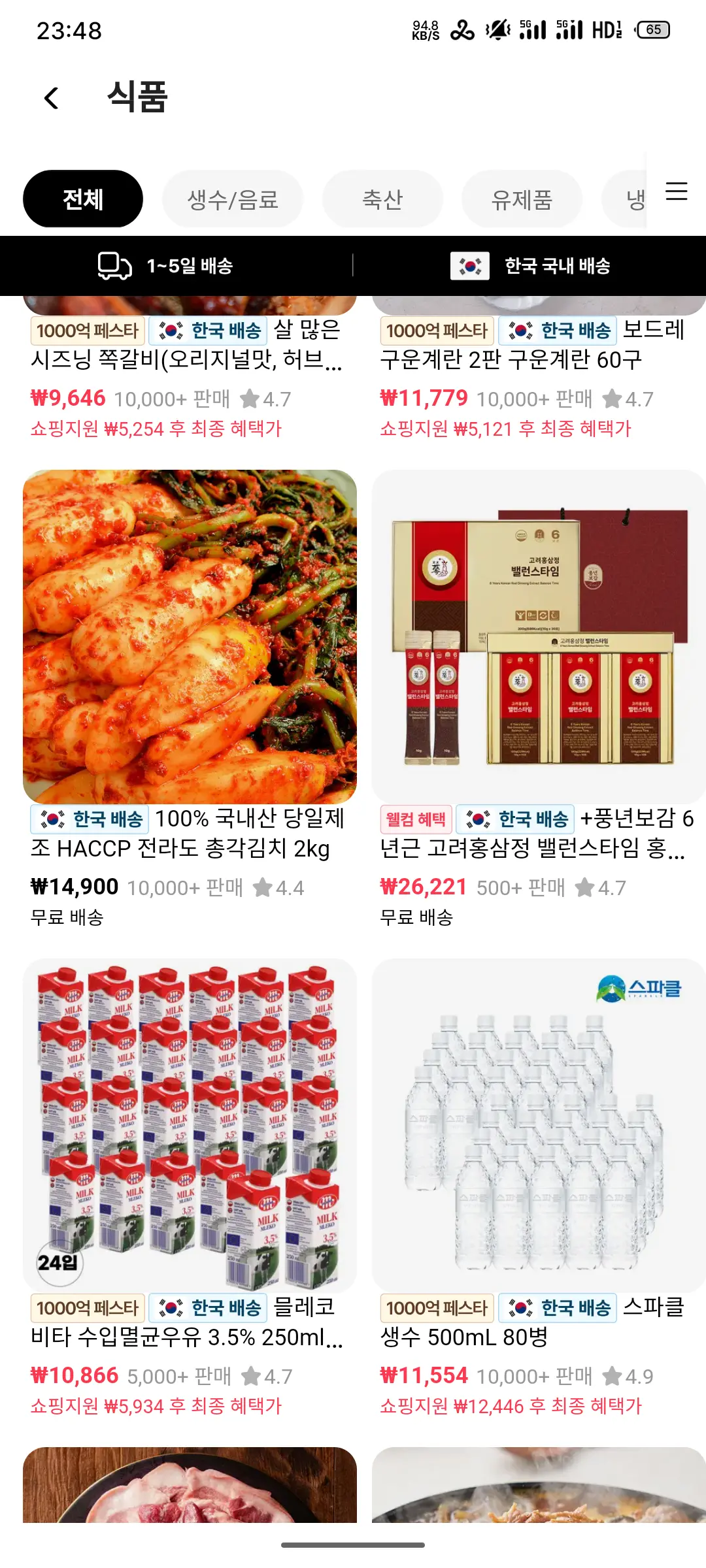The height and width of the screenshot is (1568, 706).
Task: Switch to the 축산 category
Action: click(382, 199)
